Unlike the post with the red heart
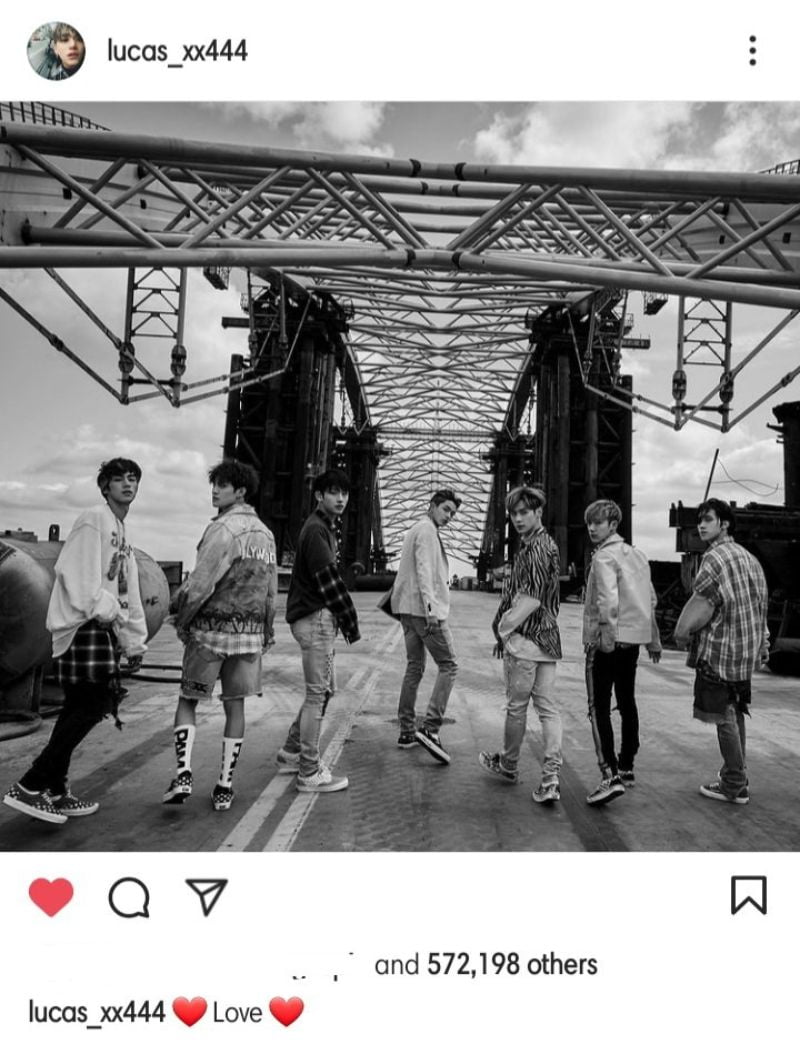Screen dimensions: 800x1044 pyautogui.click(x=51, y=897)
